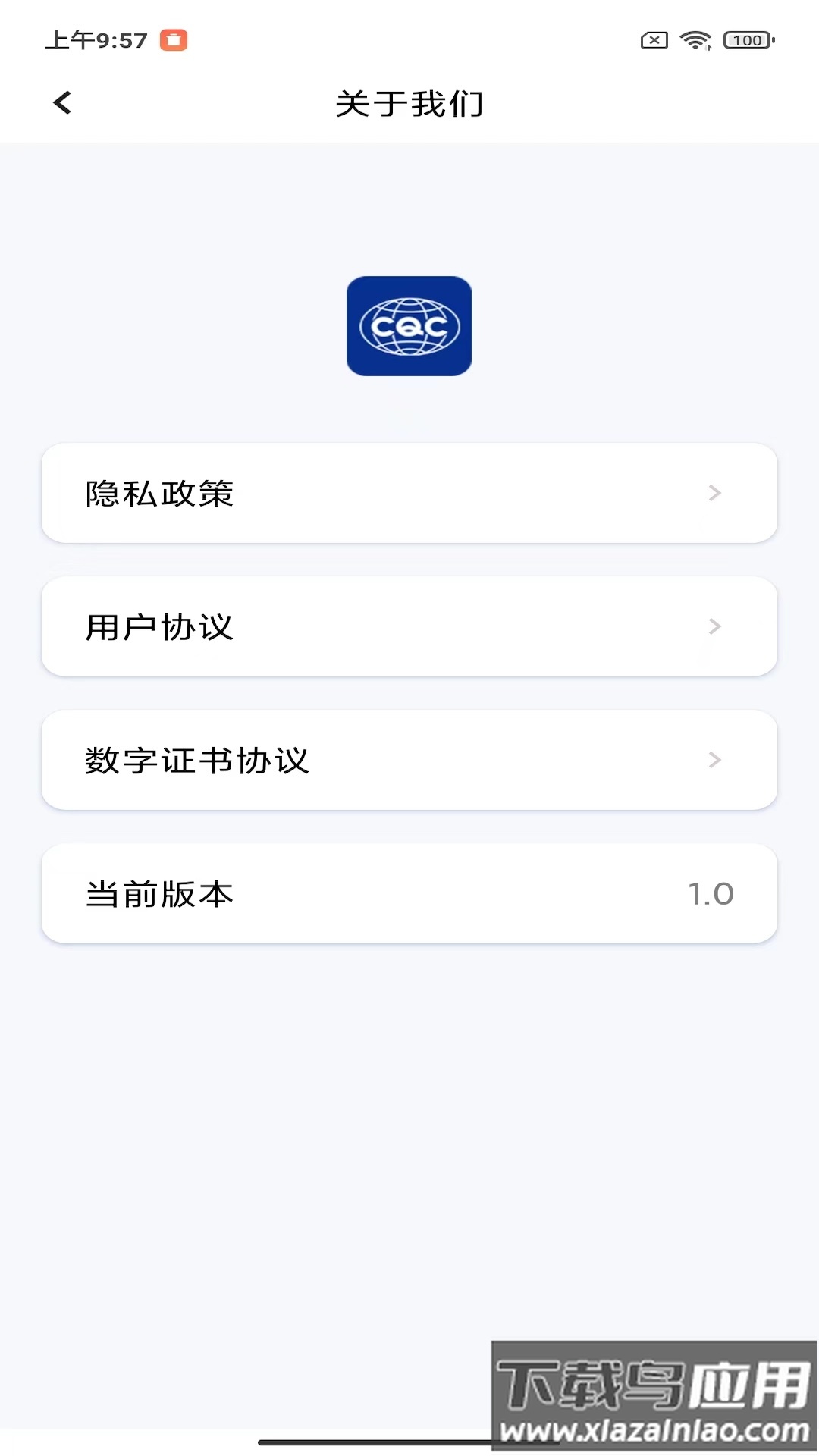Expand the 数字证书协议 entry via its chevron
The image size is (819, 1456).
pos(714,760)
